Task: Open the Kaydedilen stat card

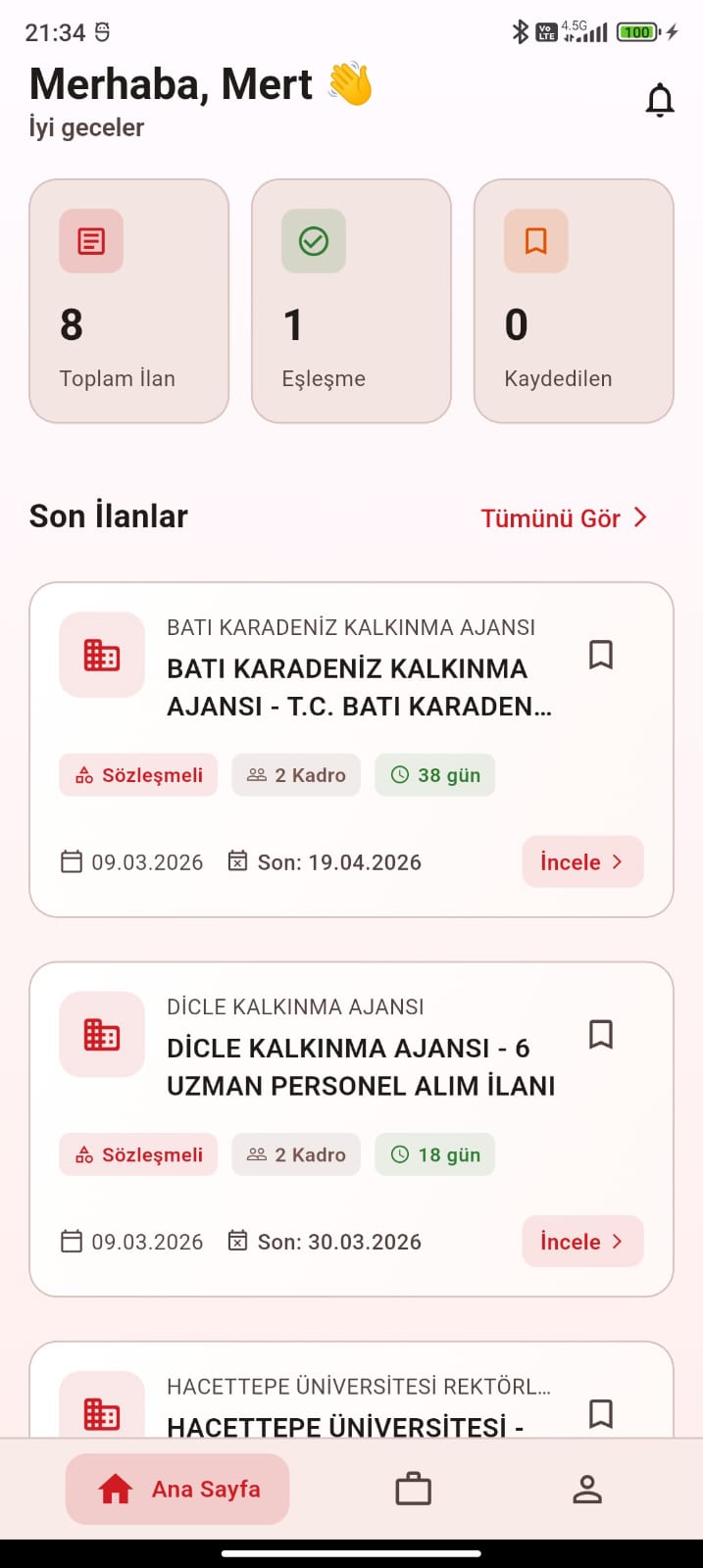Action: [574, 301]
